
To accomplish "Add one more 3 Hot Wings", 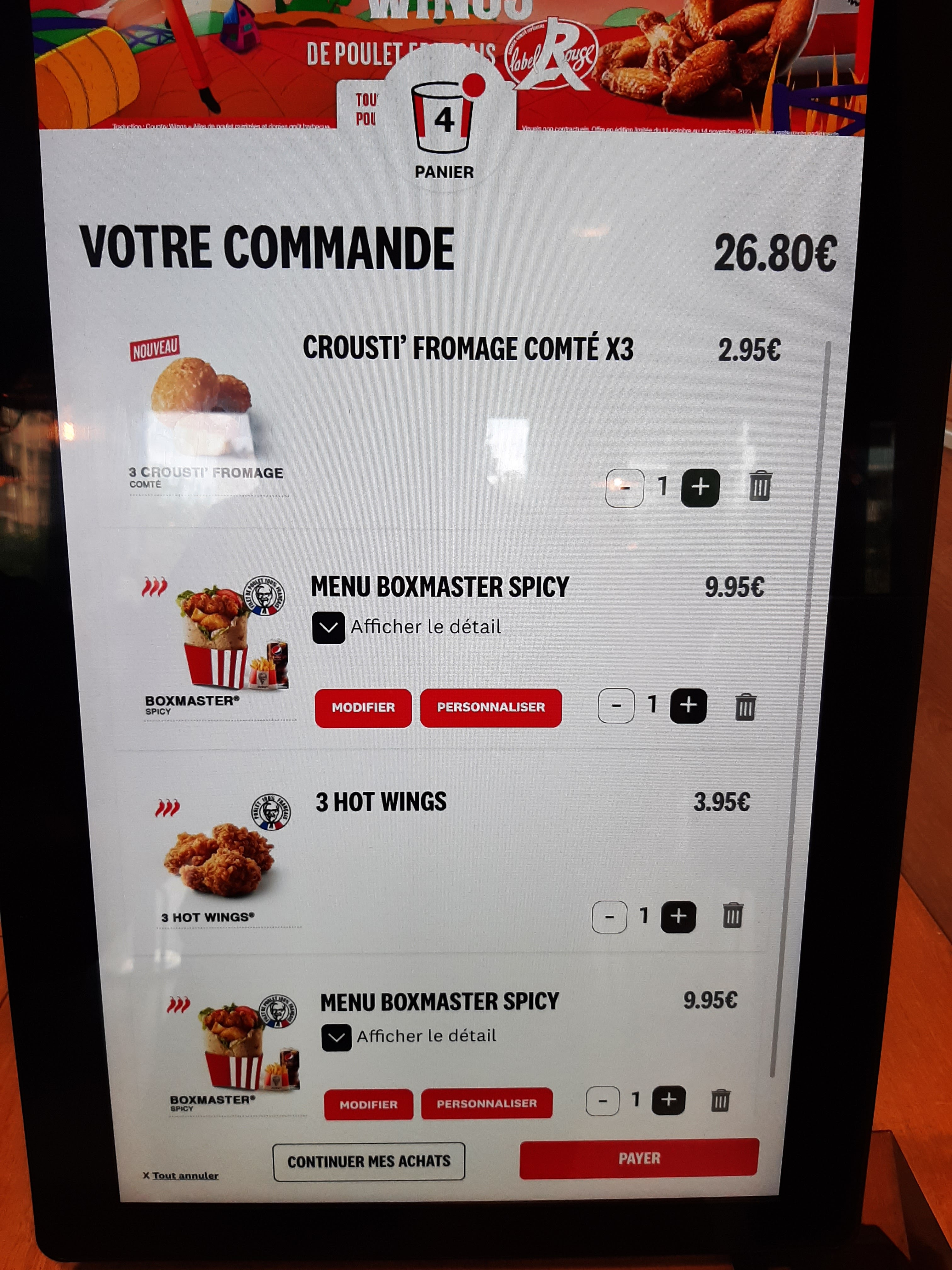I will [678, 916].
